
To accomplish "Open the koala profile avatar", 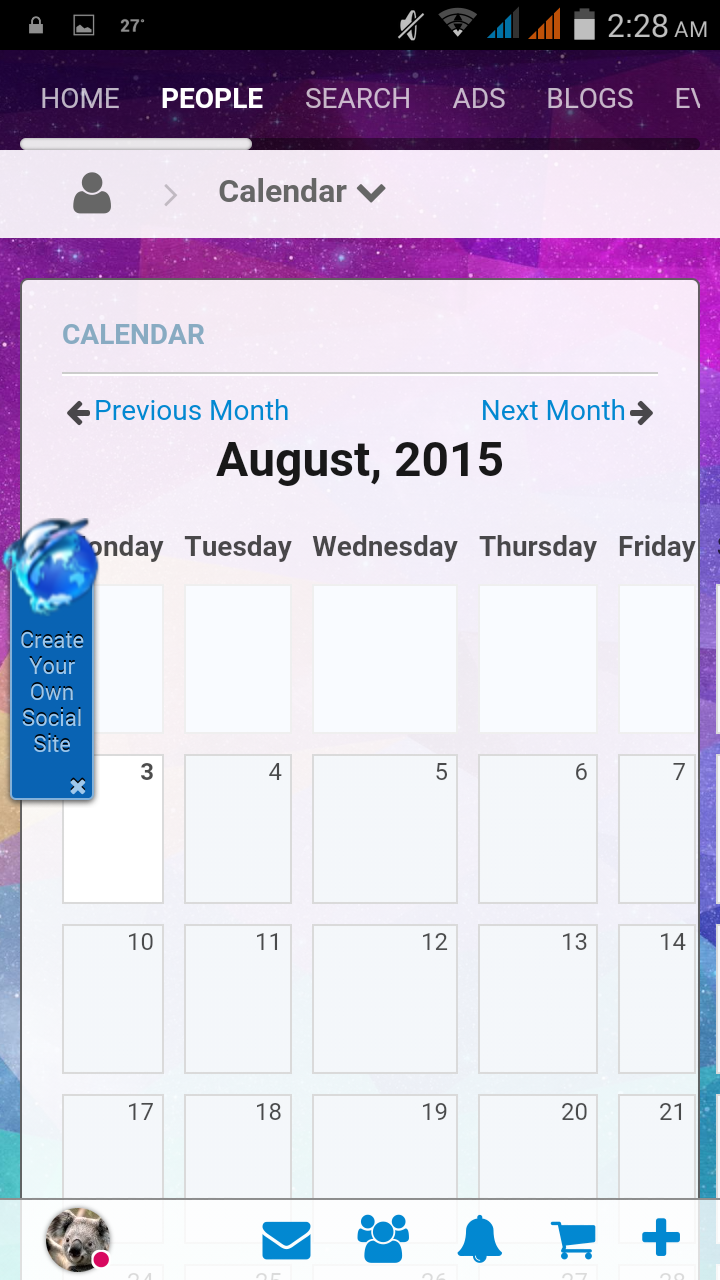I will click(x=77, y=1238).
